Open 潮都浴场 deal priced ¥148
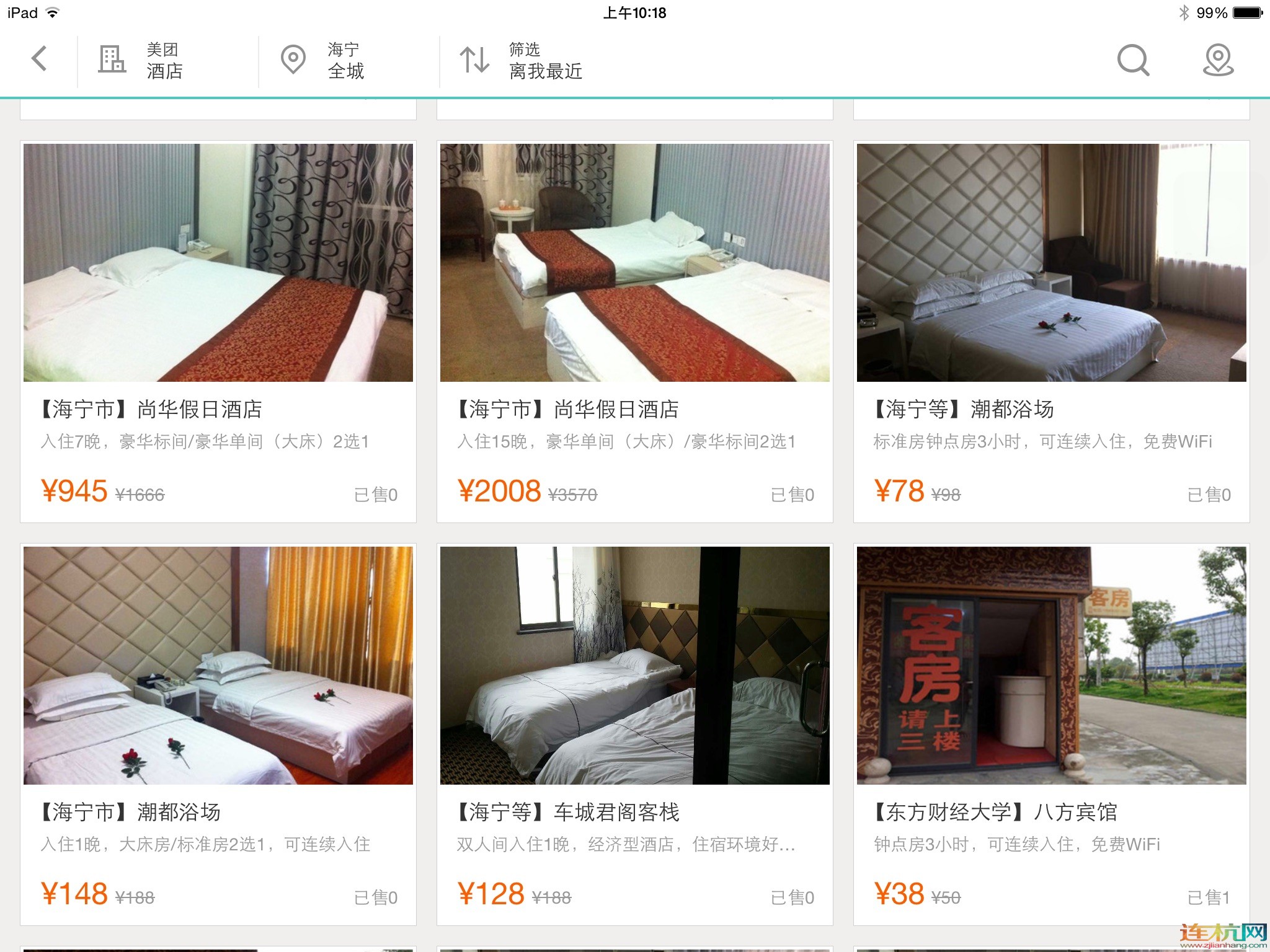Image resolution: width=1270 pixels, height=952 pixels. pos(218,734)
